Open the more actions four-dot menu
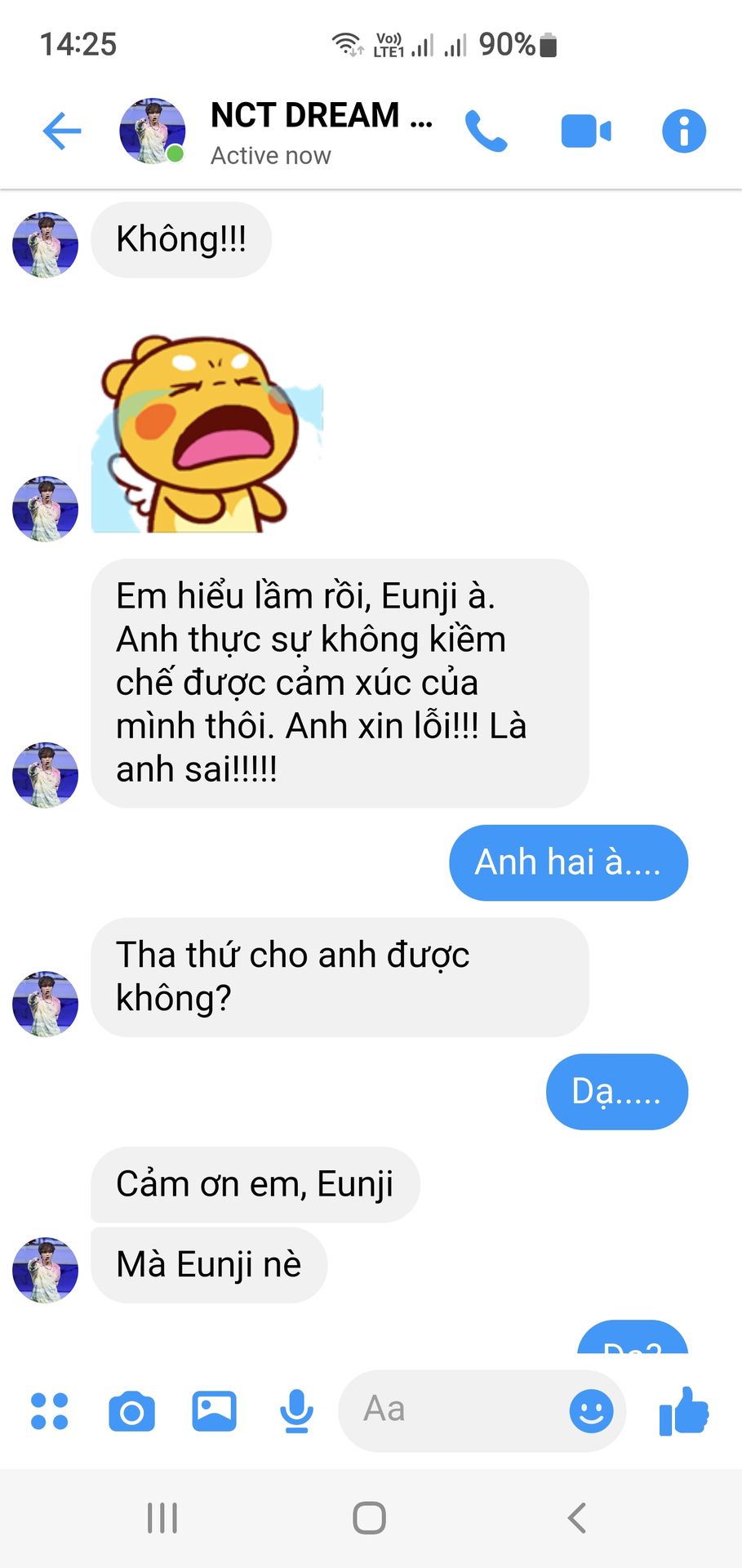 [x=49, y=1410]
